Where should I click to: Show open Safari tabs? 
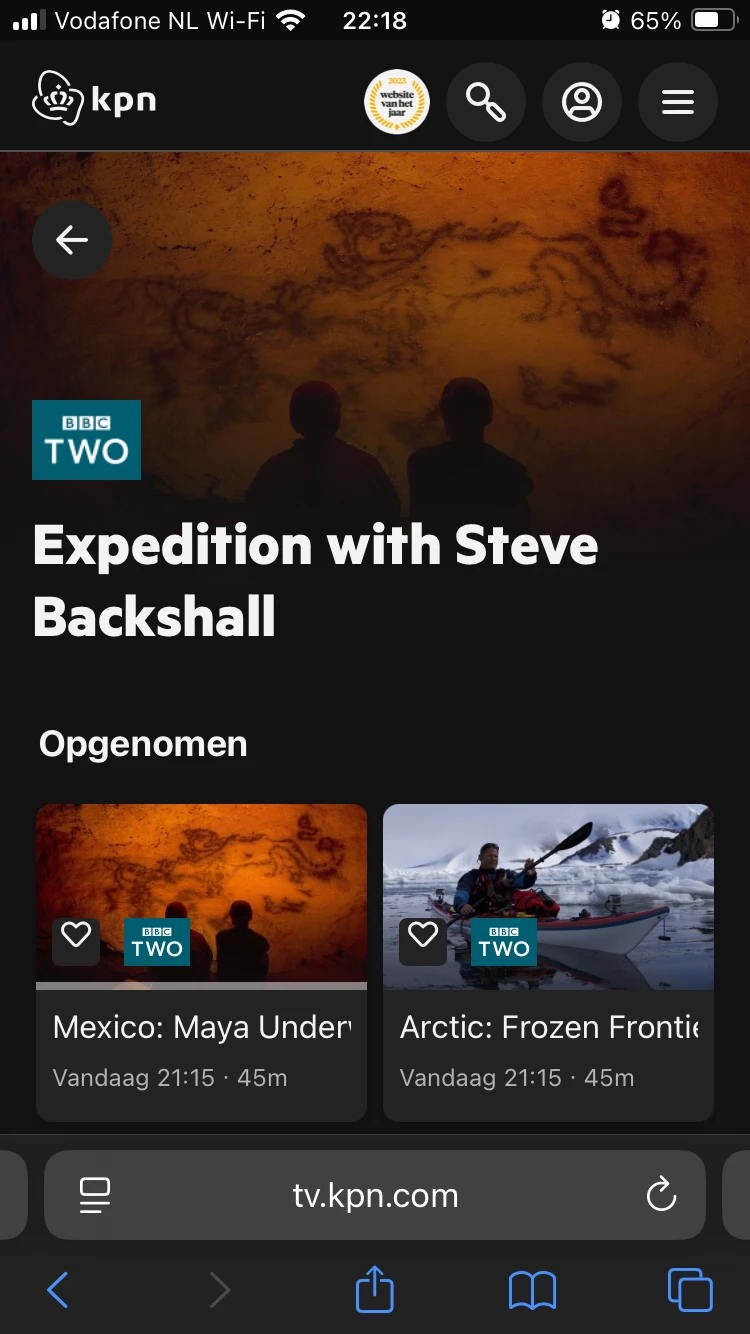[x=690, y=1290]
